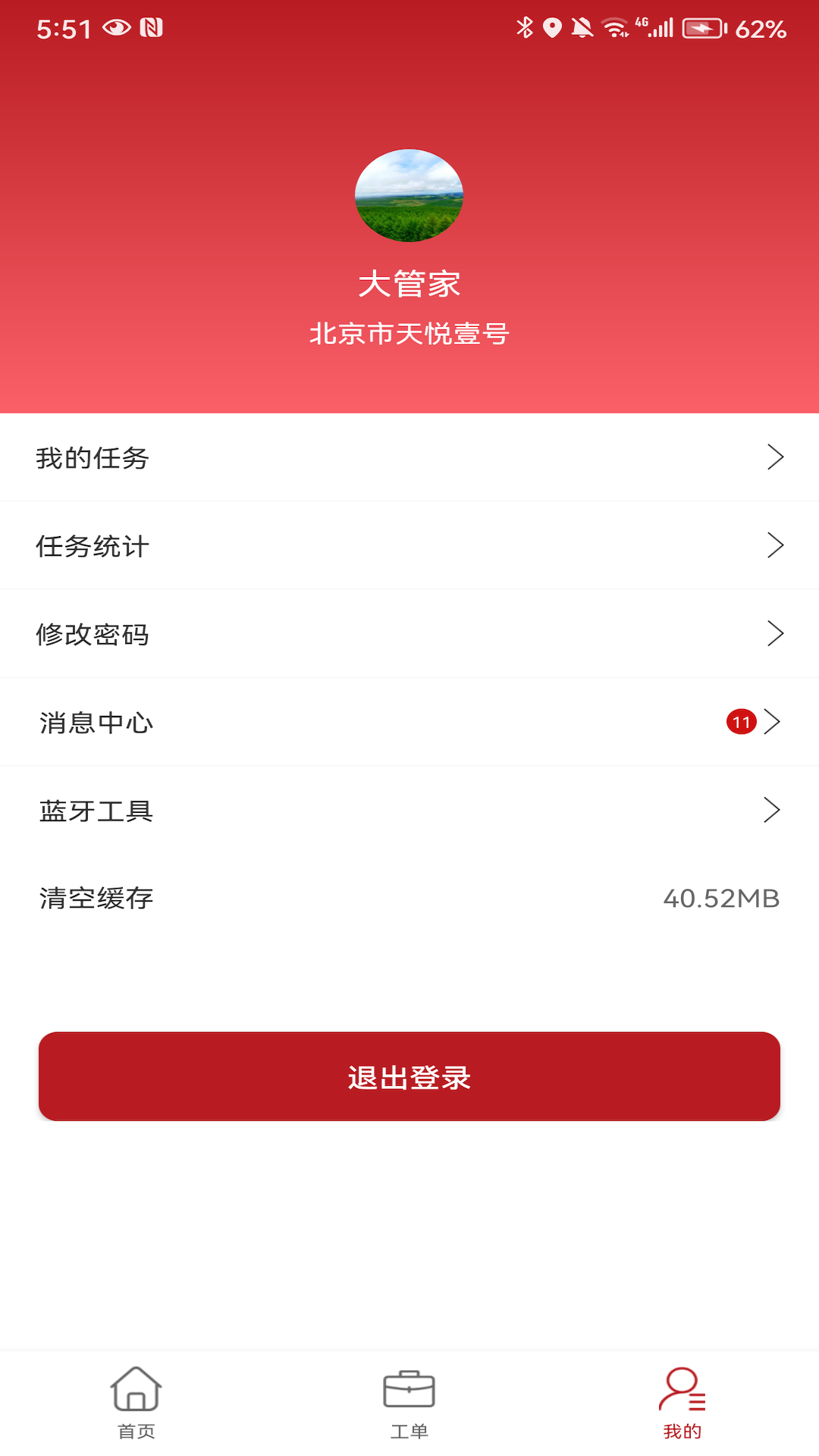Click the user avatar landscape photo
This screenshot has width=819, height=1456.
coord(409,196)
